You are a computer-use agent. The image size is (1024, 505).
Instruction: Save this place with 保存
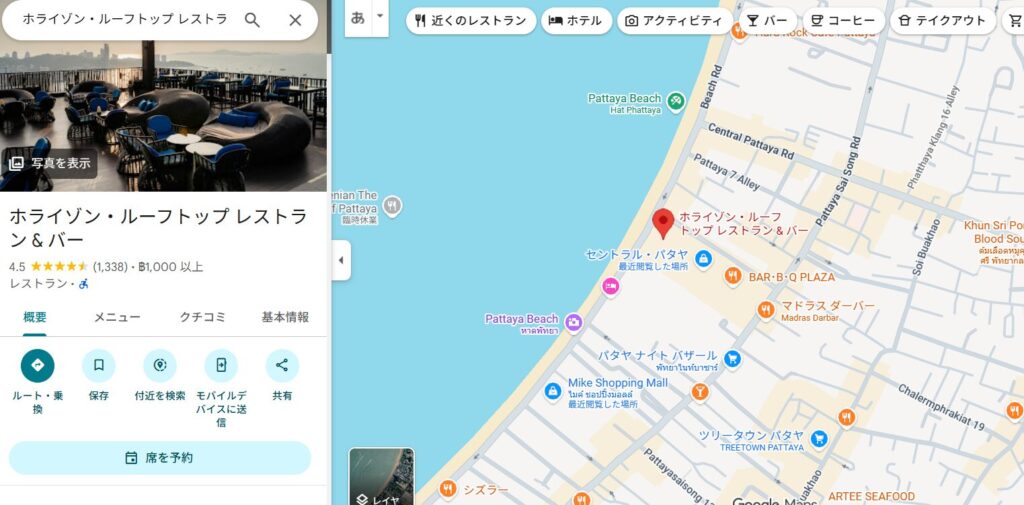[99, 366]
